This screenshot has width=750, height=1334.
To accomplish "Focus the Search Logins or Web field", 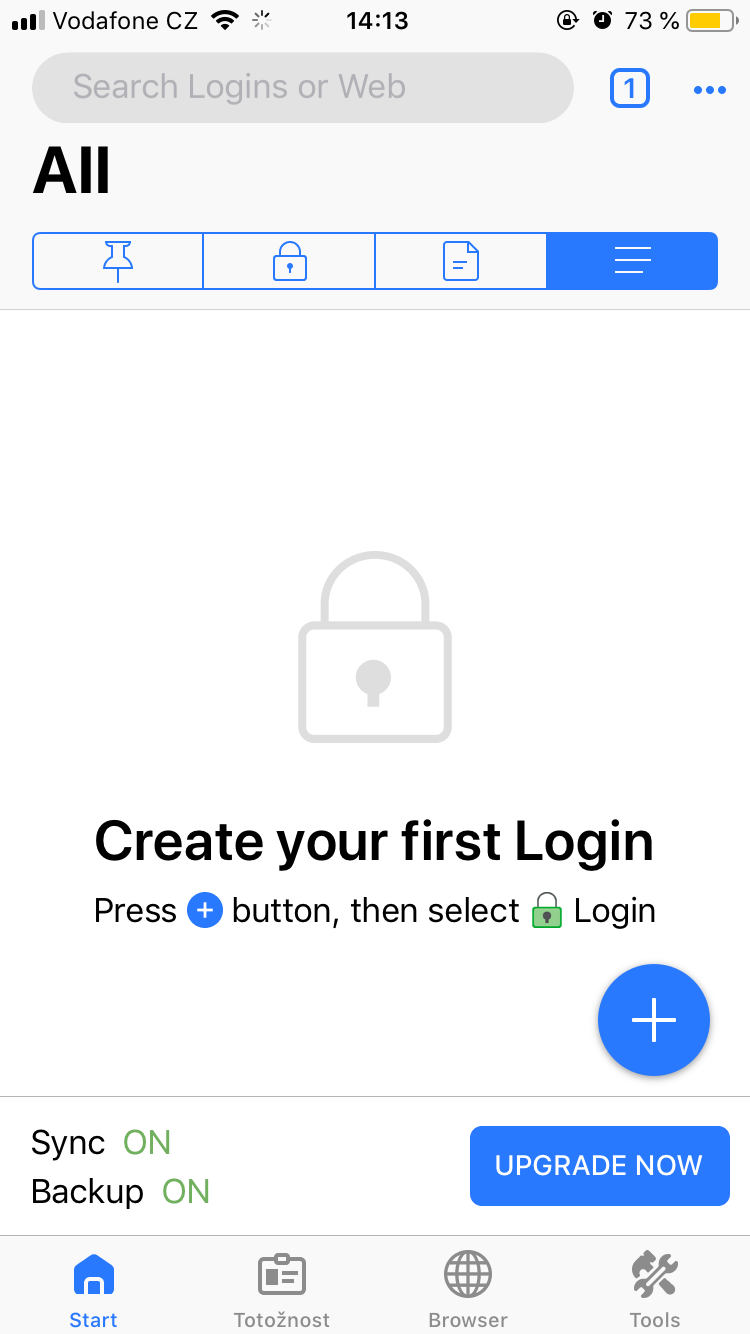I will coord(303,88).
